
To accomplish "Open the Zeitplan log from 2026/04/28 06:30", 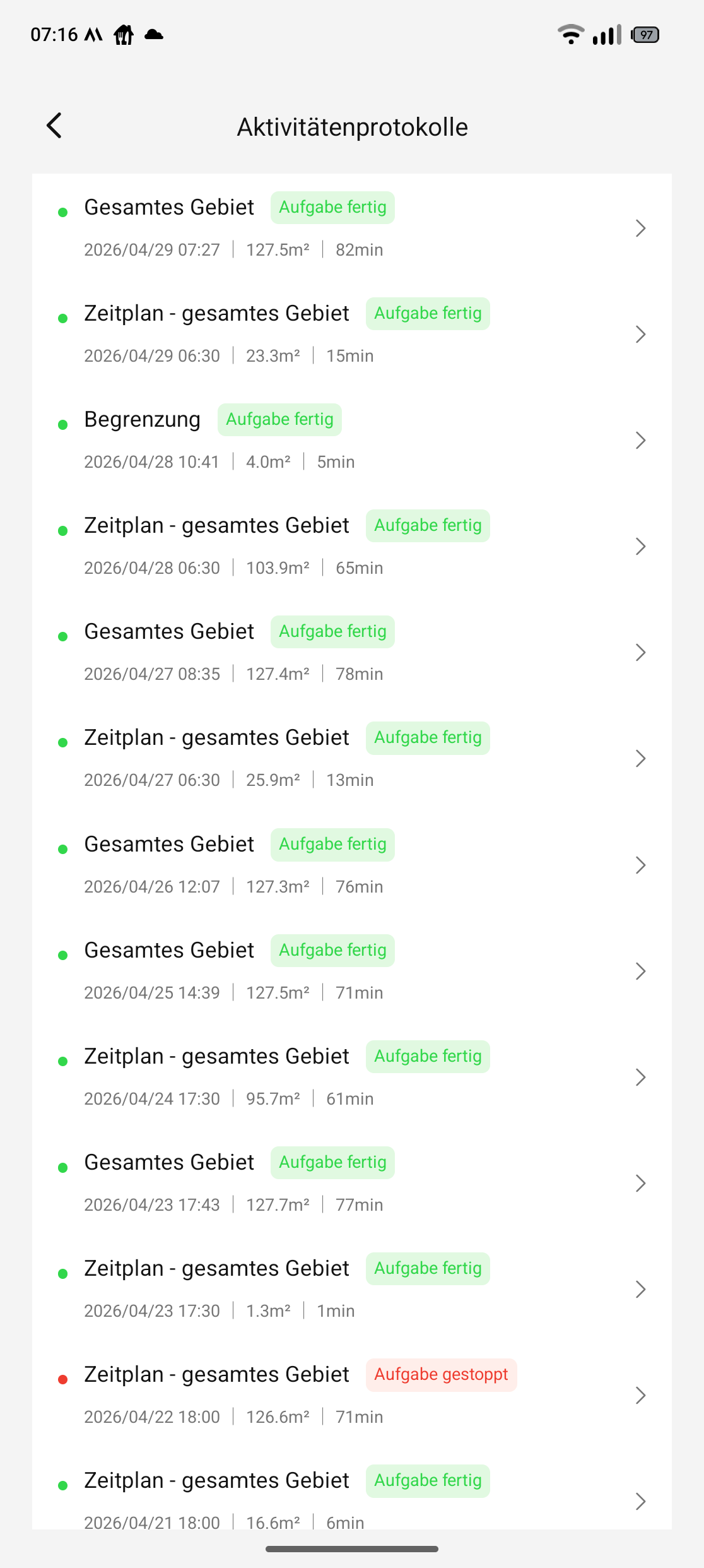I will pos(352,546).
